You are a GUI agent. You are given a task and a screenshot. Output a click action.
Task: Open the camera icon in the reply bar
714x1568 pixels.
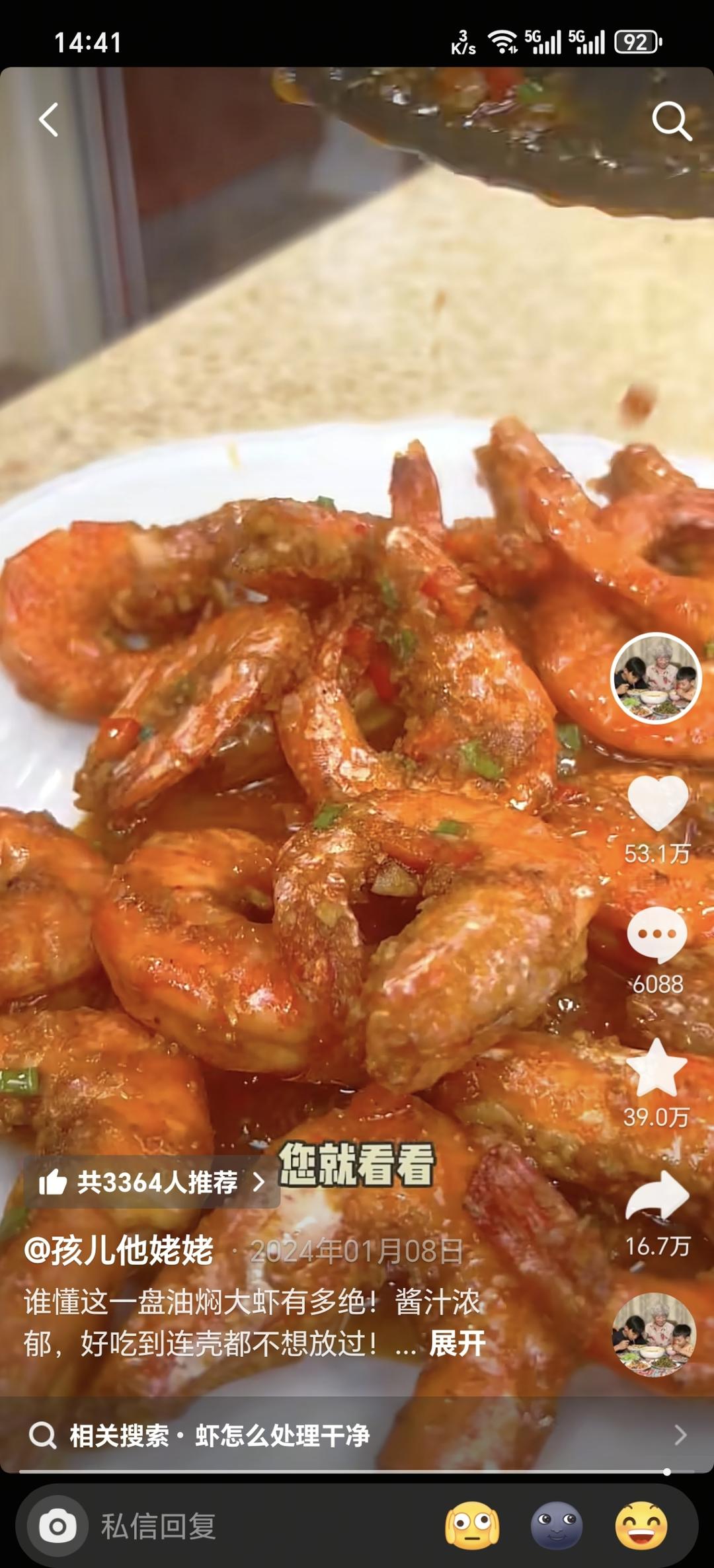(x=58, y=1526)
